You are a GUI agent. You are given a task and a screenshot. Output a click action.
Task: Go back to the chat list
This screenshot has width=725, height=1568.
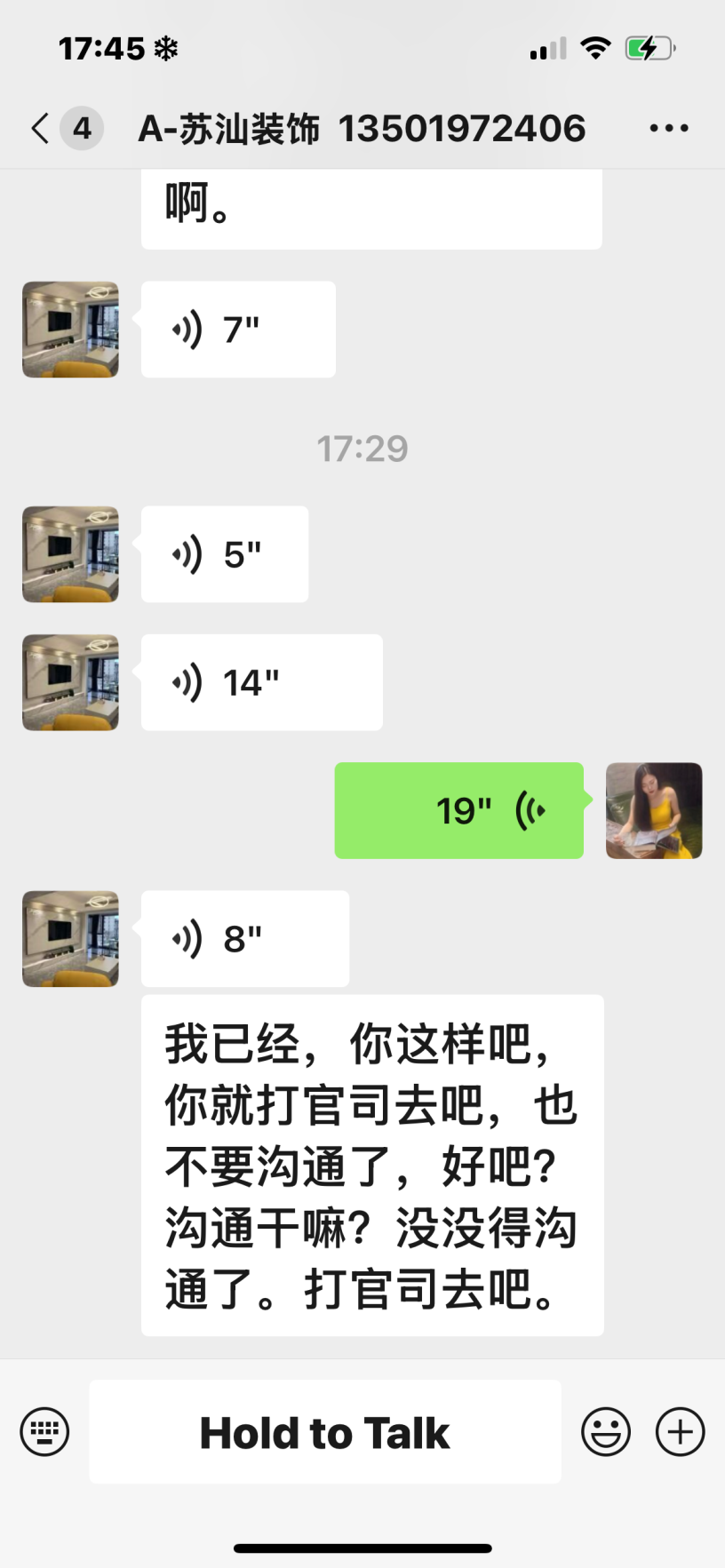pyautogui.click(x=41, y=128)
